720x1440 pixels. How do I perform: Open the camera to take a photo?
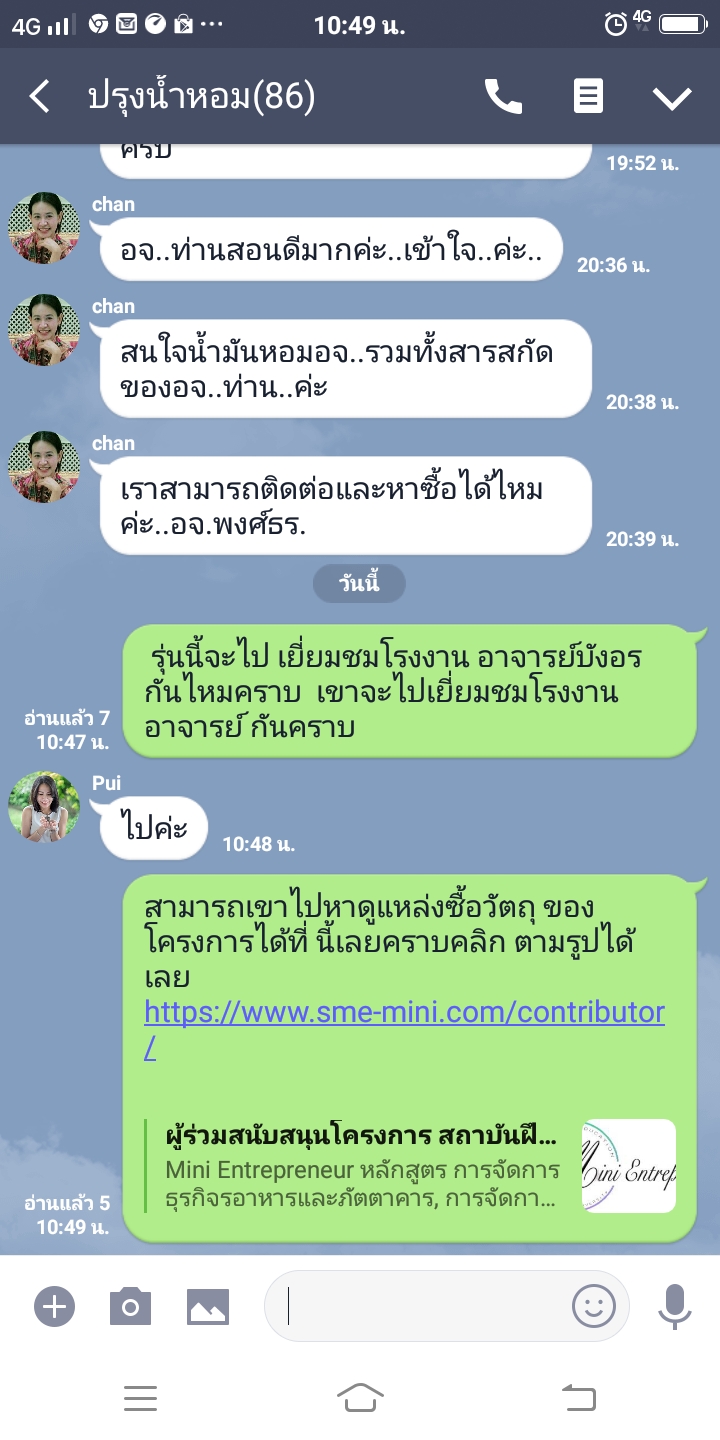point(130,1306)
